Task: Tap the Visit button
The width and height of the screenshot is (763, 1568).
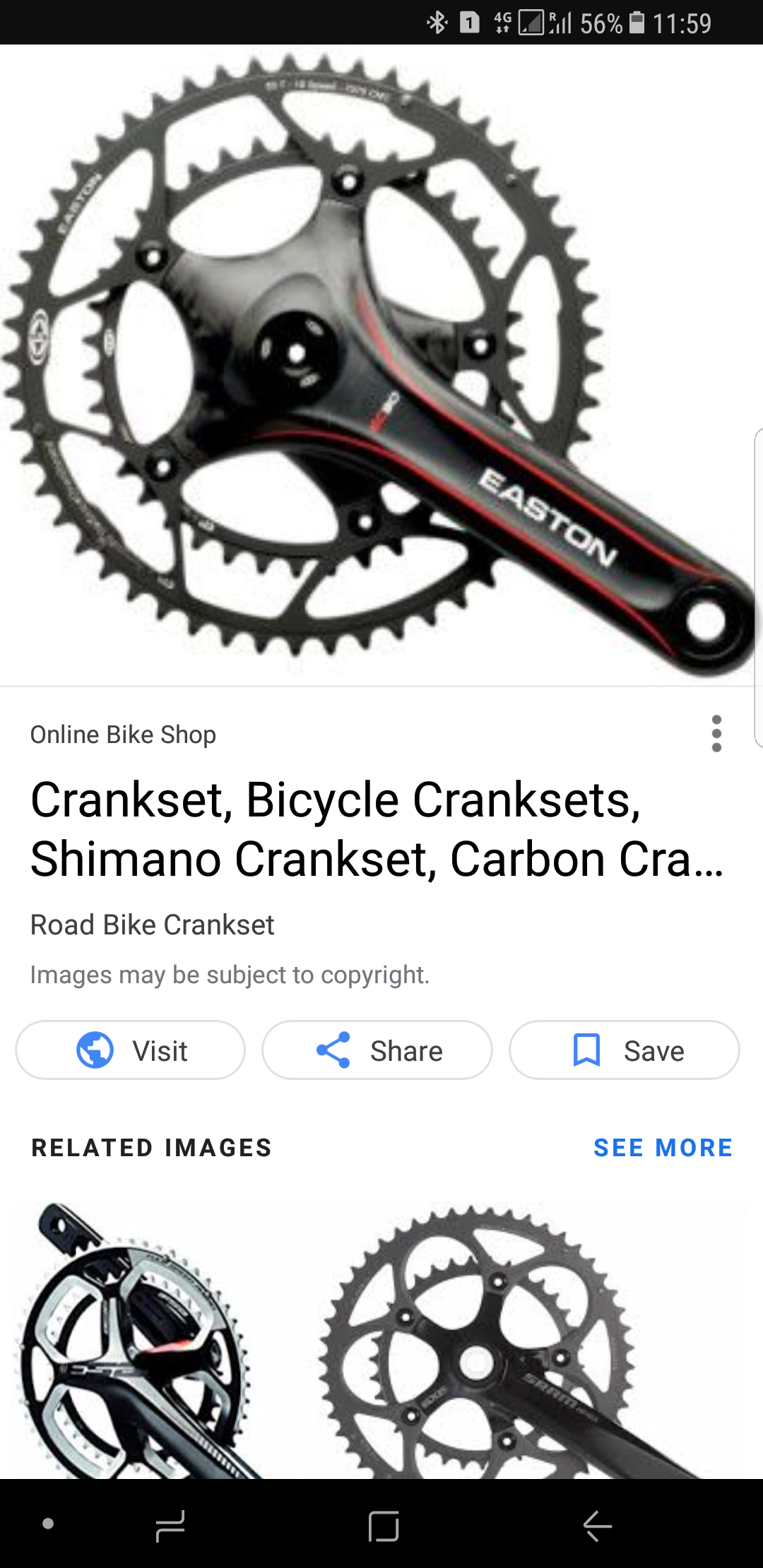Action: click(x=131, y=1050)
